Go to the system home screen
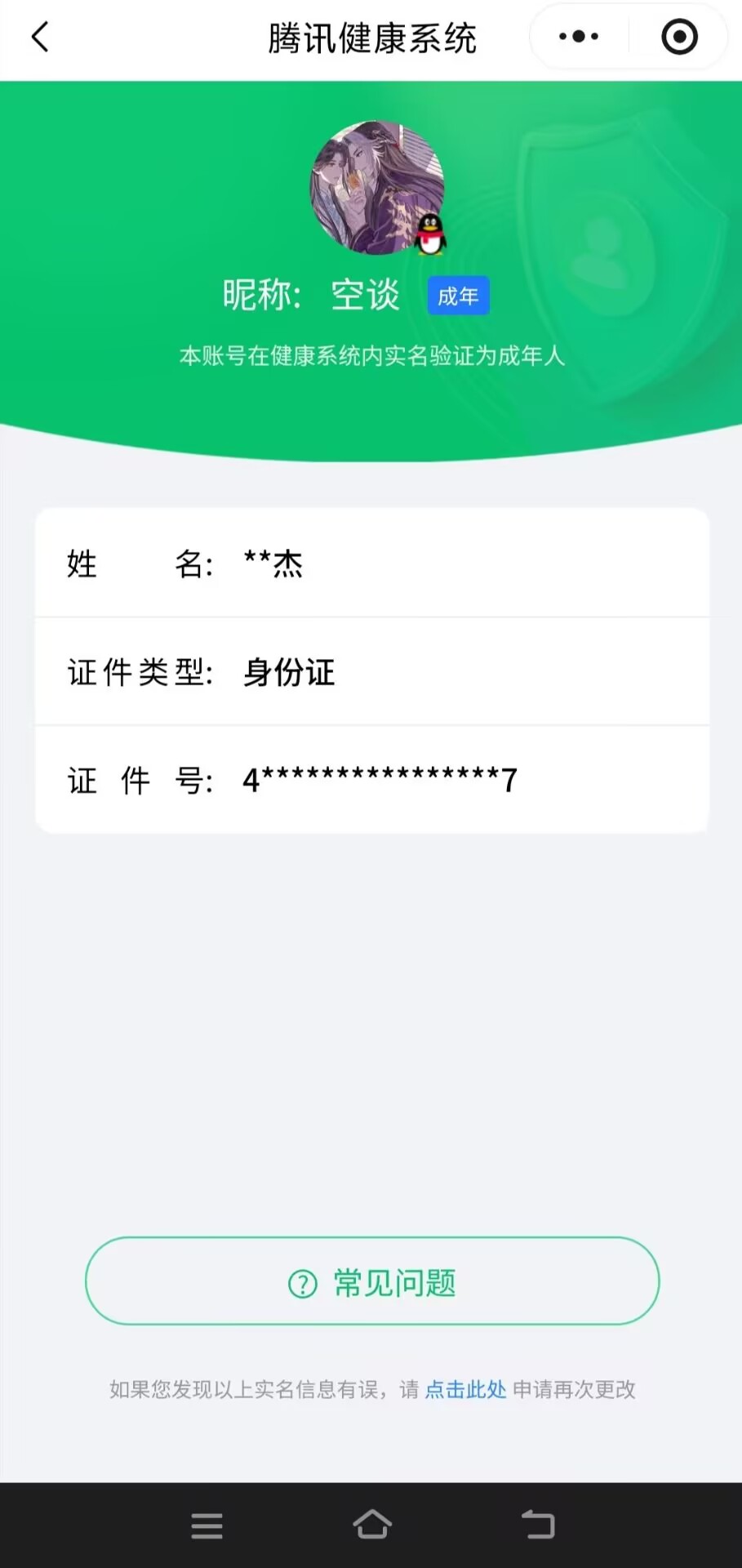This screenshot has width=742, height=1568. pos(372,1524)
